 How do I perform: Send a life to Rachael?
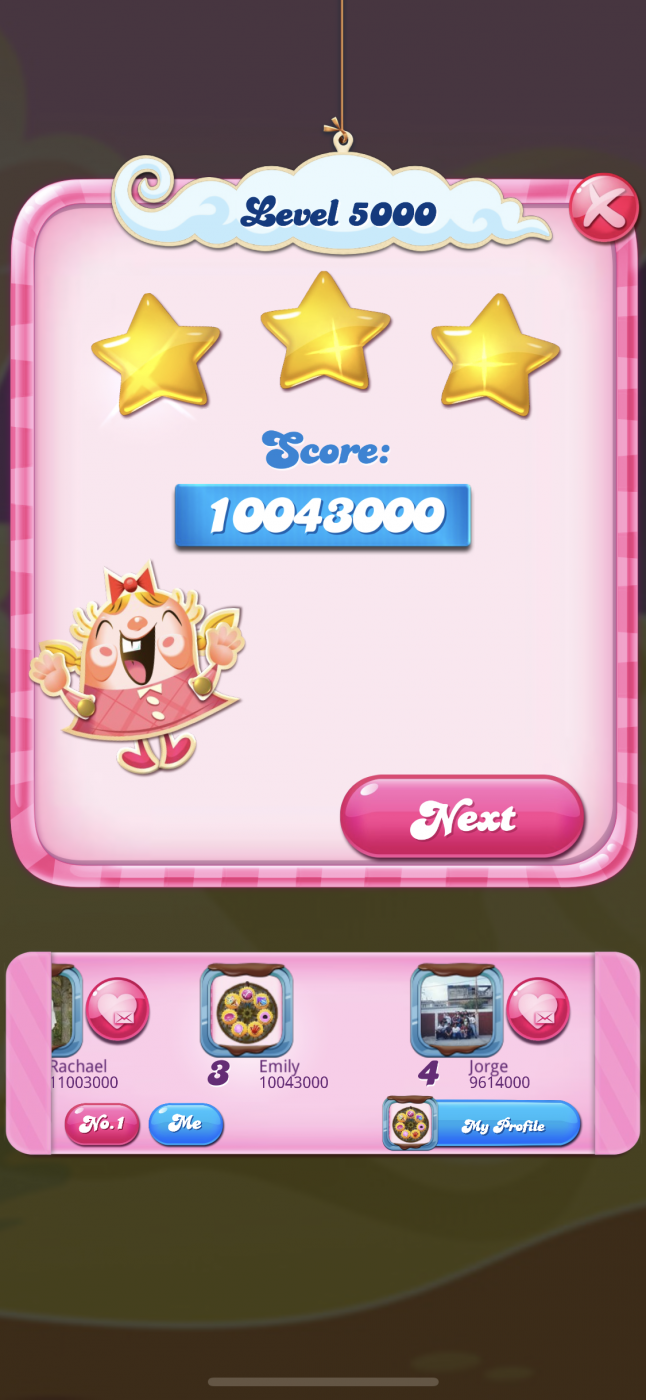(117, 1009)
